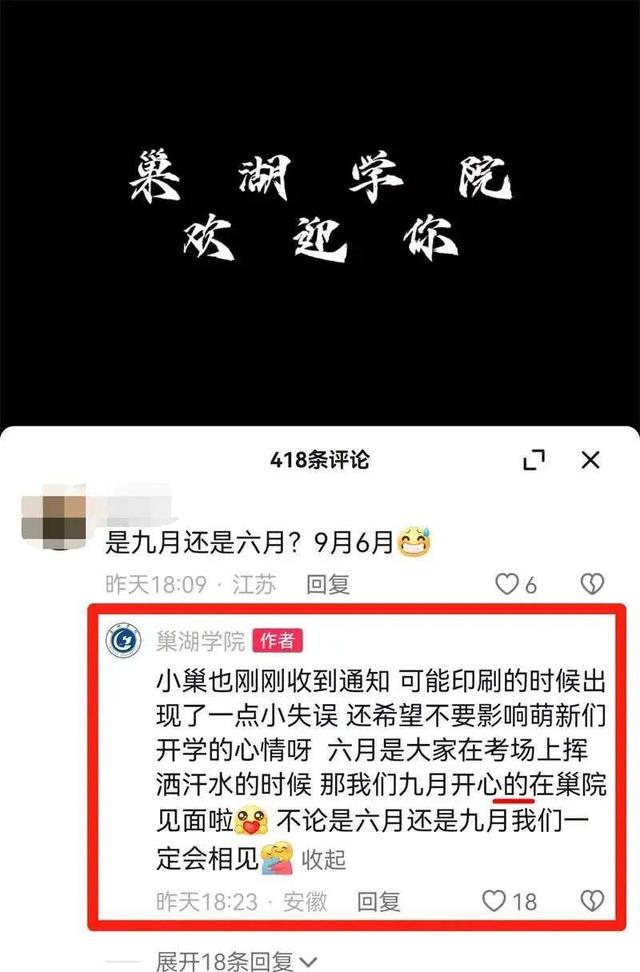Expand the comments panel to full screen
The height and width of the screenshot is (972, 640).
coord(535,460)
